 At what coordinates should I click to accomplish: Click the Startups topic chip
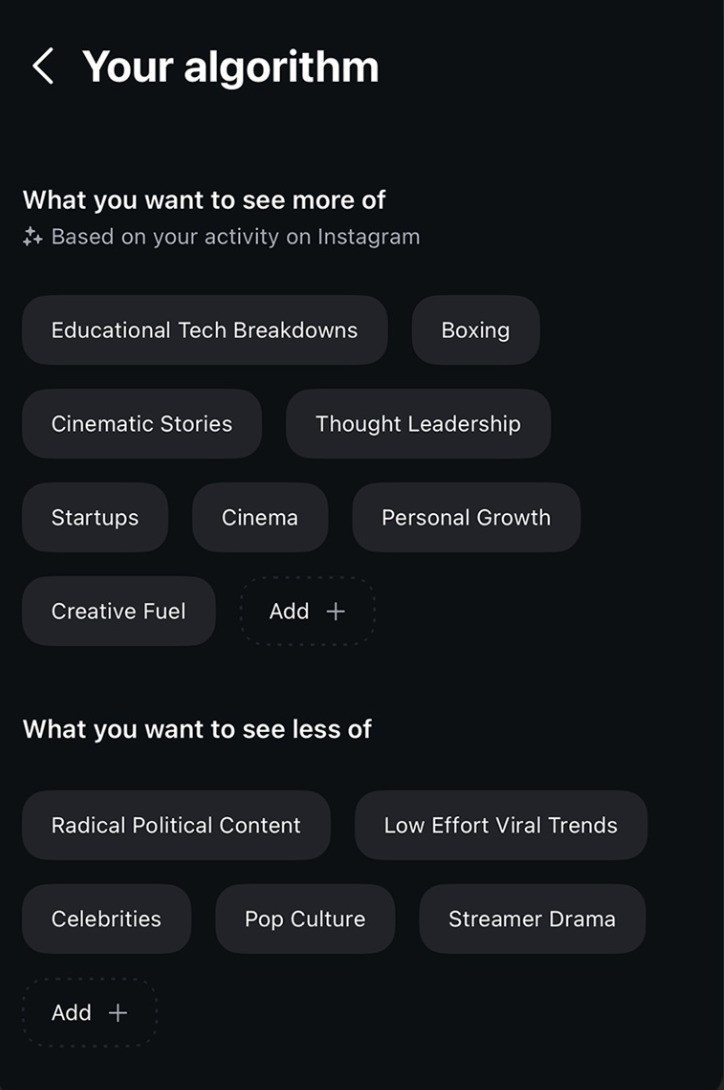(95, 518)
